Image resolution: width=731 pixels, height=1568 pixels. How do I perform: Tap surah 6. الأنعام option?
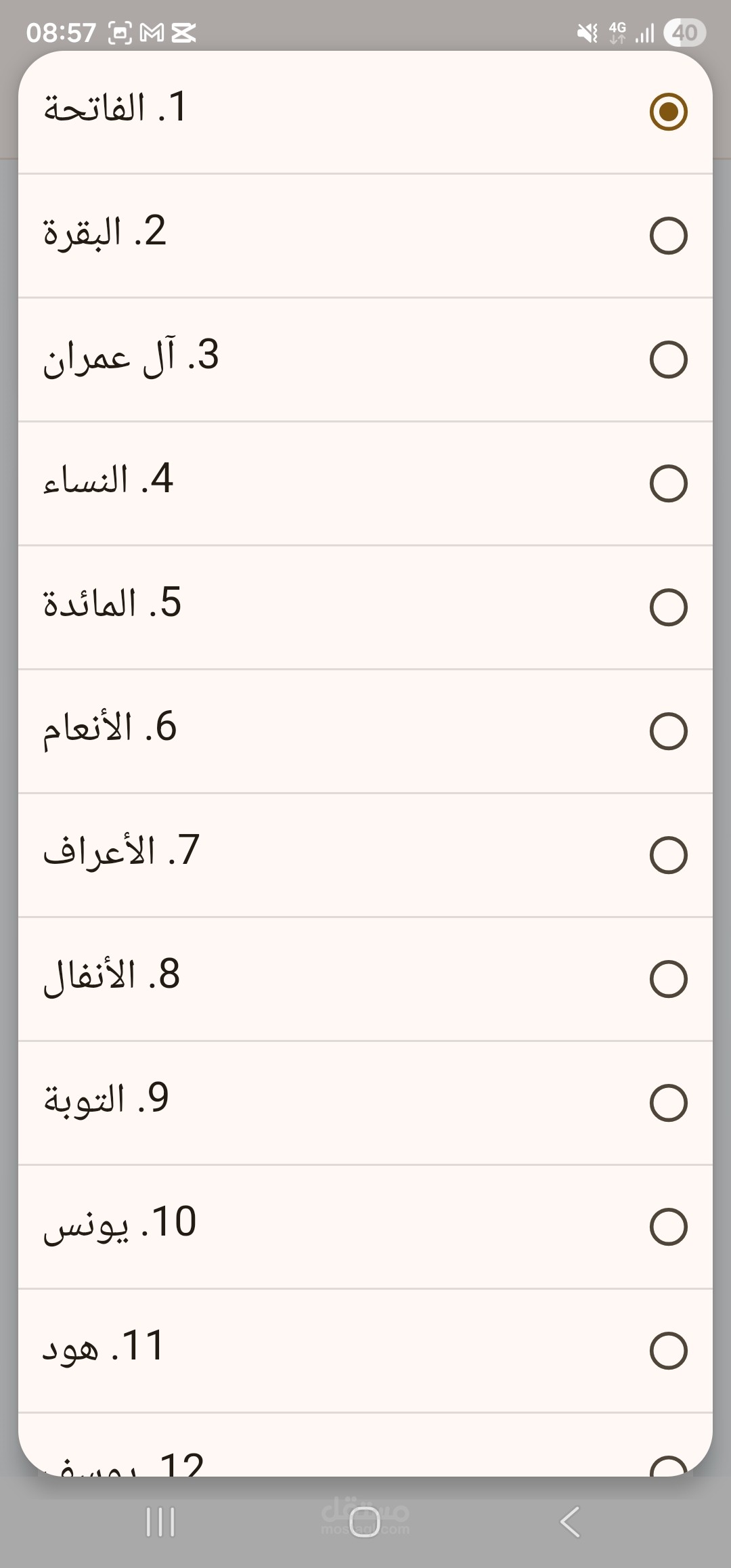coord(365,731)
